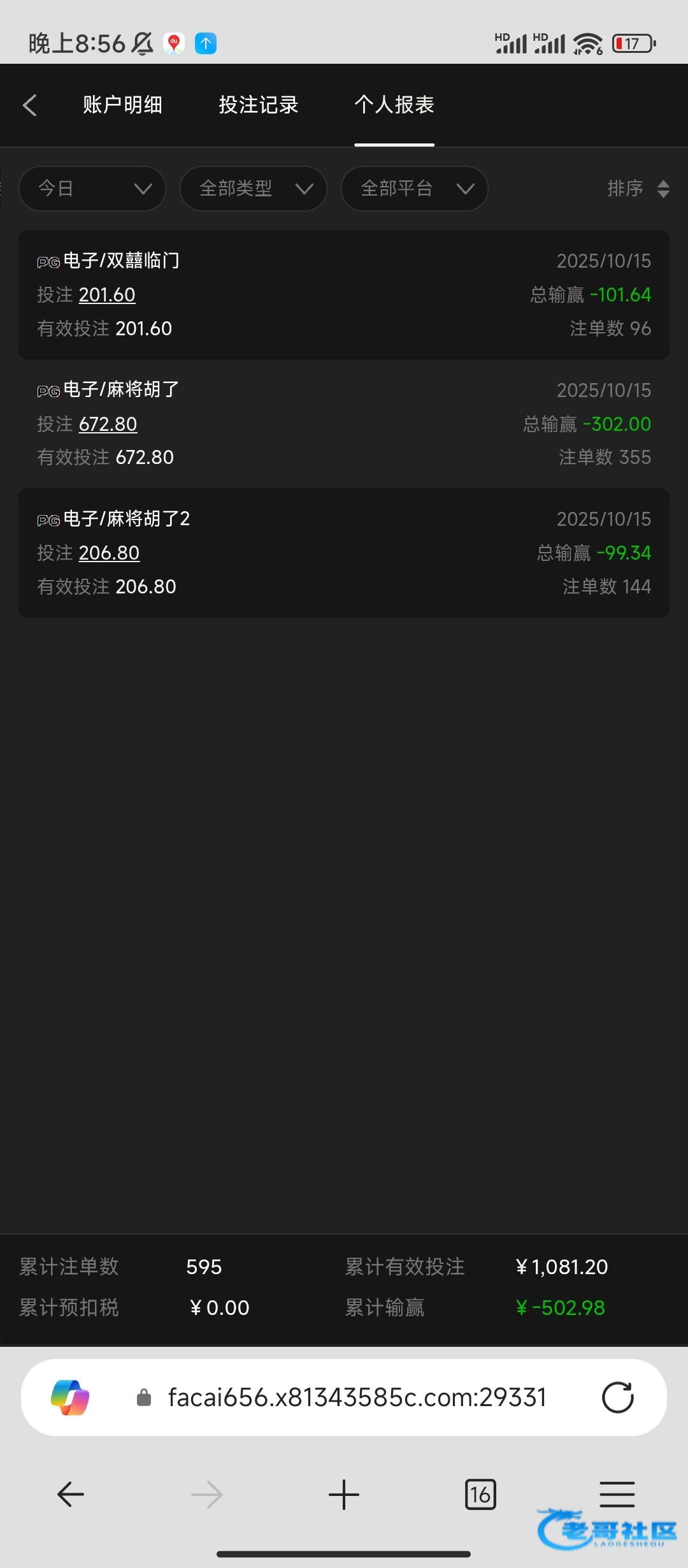Reload the page with the refresh icon
The image size is (688, 1568).
(617, 1398)
